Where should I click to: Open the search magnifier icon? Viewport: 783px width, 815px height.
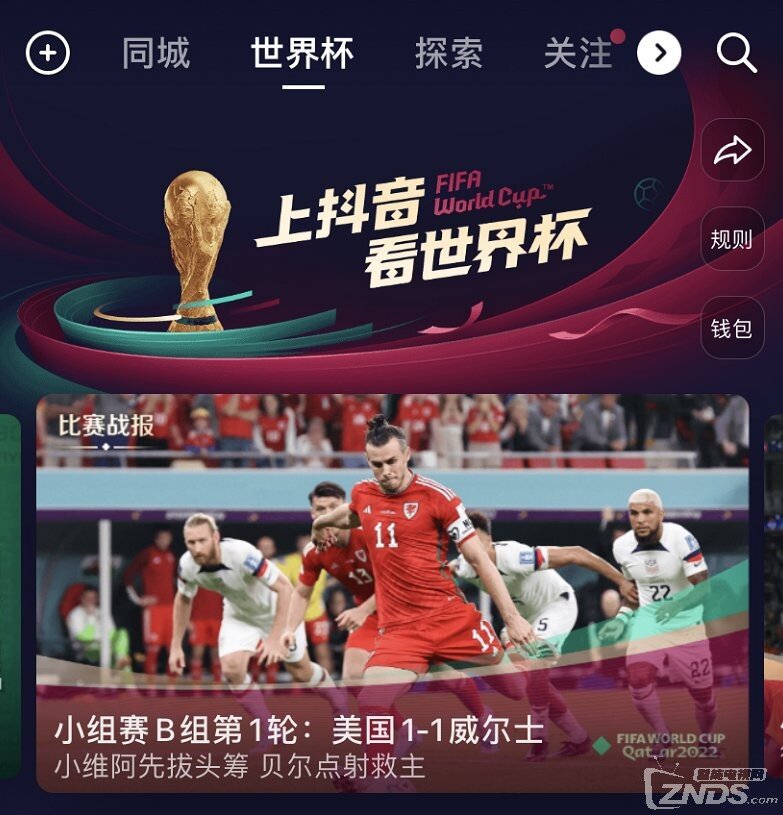737,53
